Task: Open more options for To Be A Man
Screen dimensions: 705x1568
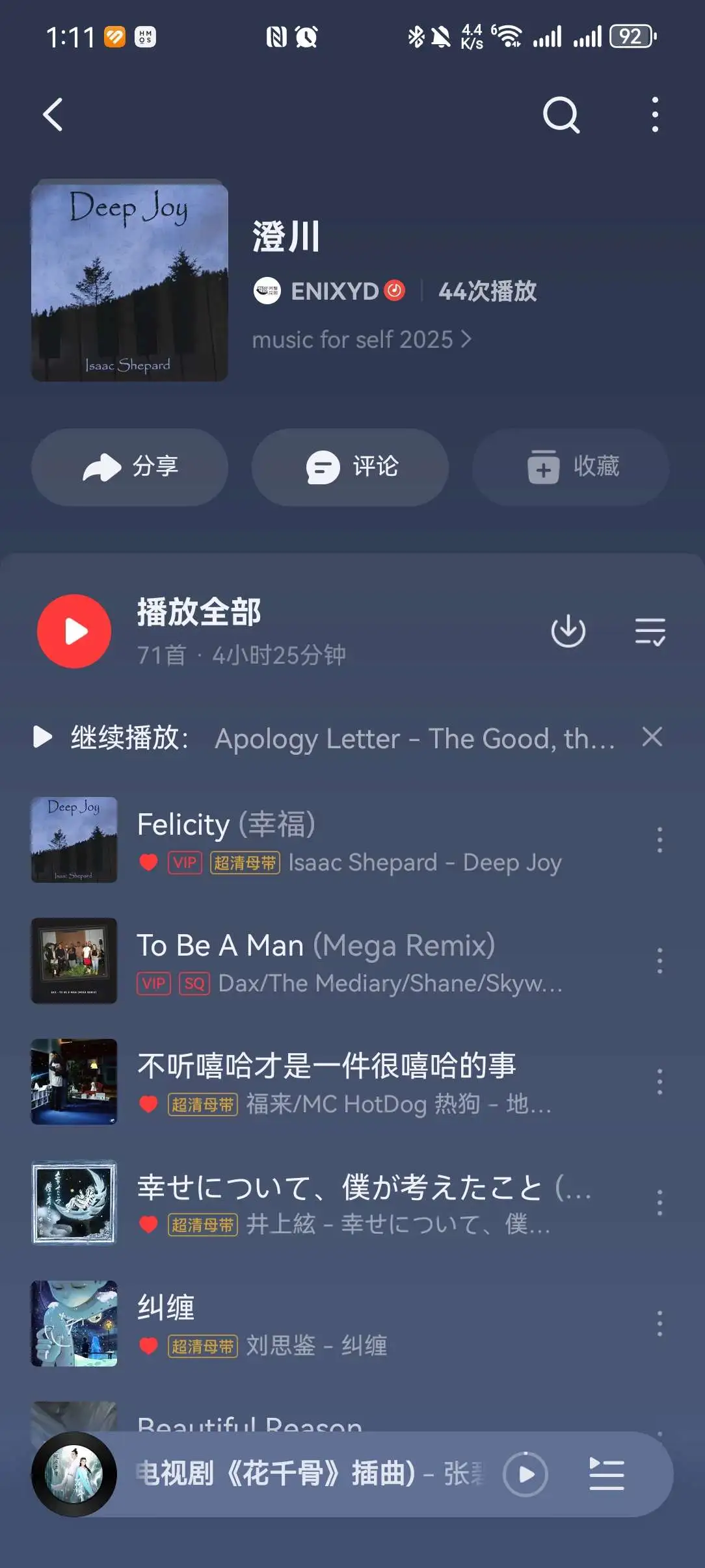Action: point(659,961)
